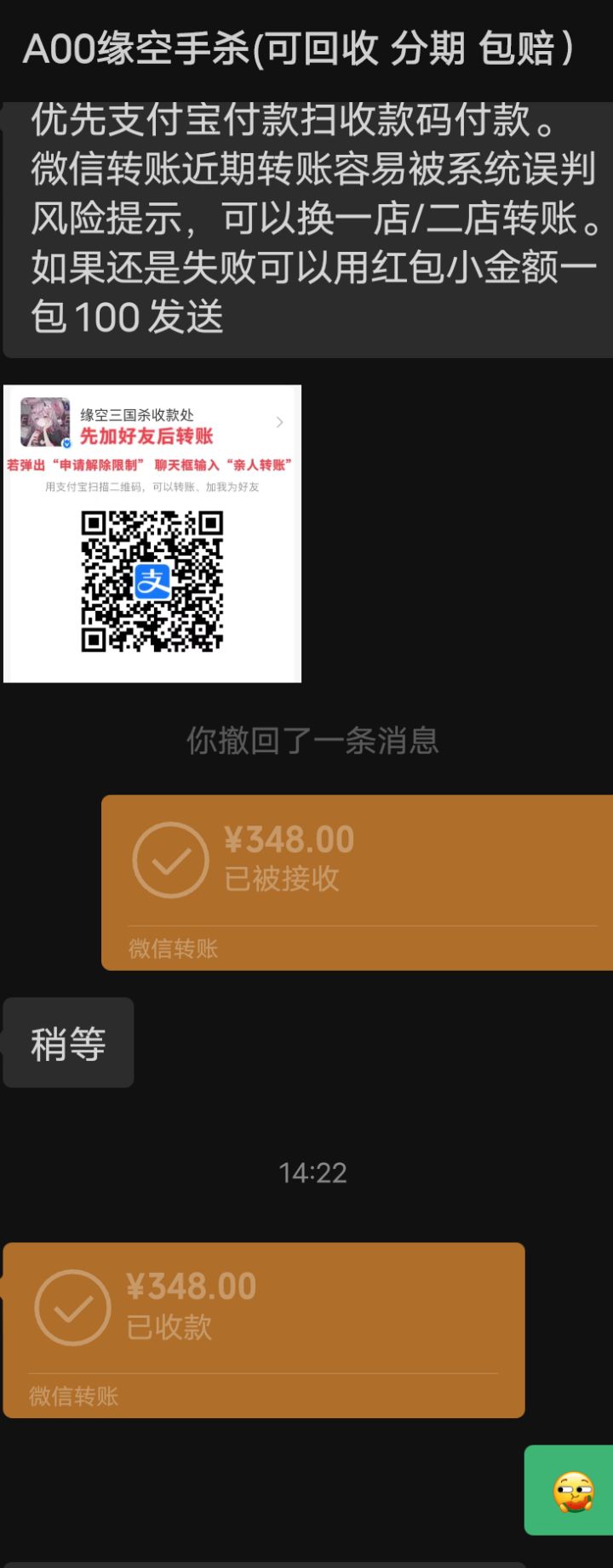Select the 稍等 message bubble
This screenshot has width=613, height=1568.
[x=68, y=1042]
